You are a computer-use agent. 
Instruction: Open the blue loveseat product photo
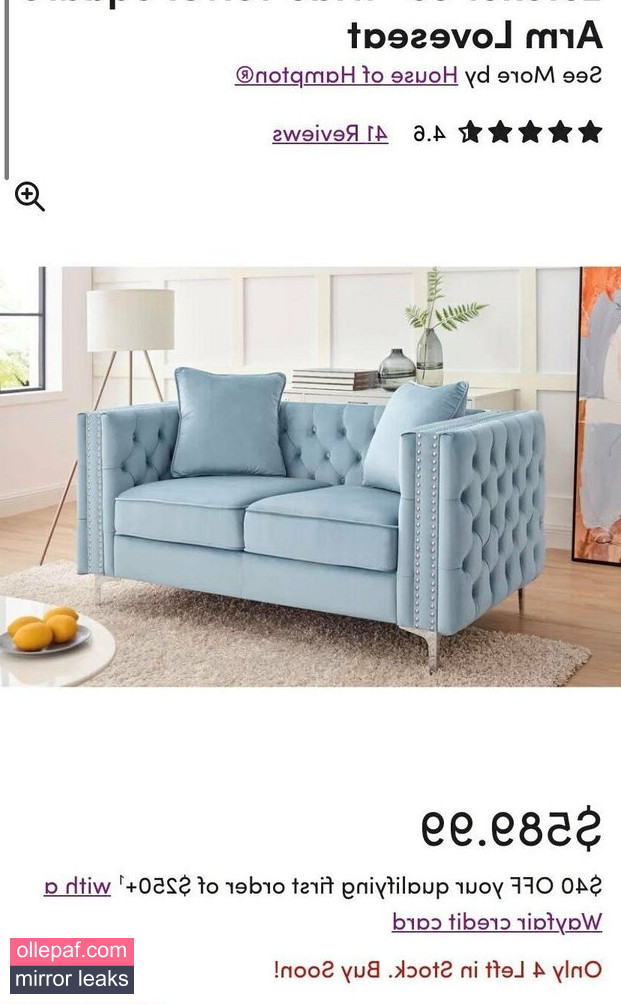click(310, 476)
